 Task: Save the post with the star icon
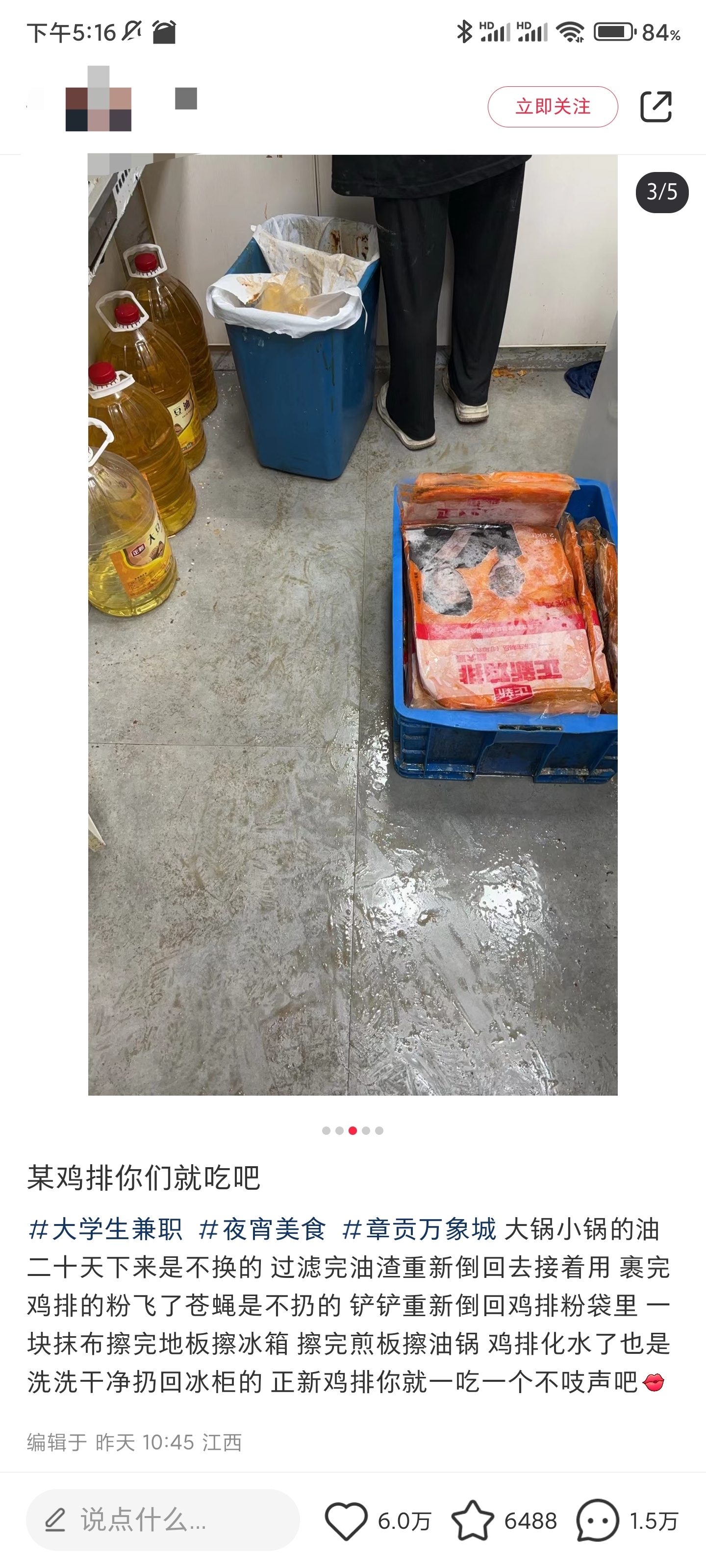pyautogui.click(x=473, y=1520)
